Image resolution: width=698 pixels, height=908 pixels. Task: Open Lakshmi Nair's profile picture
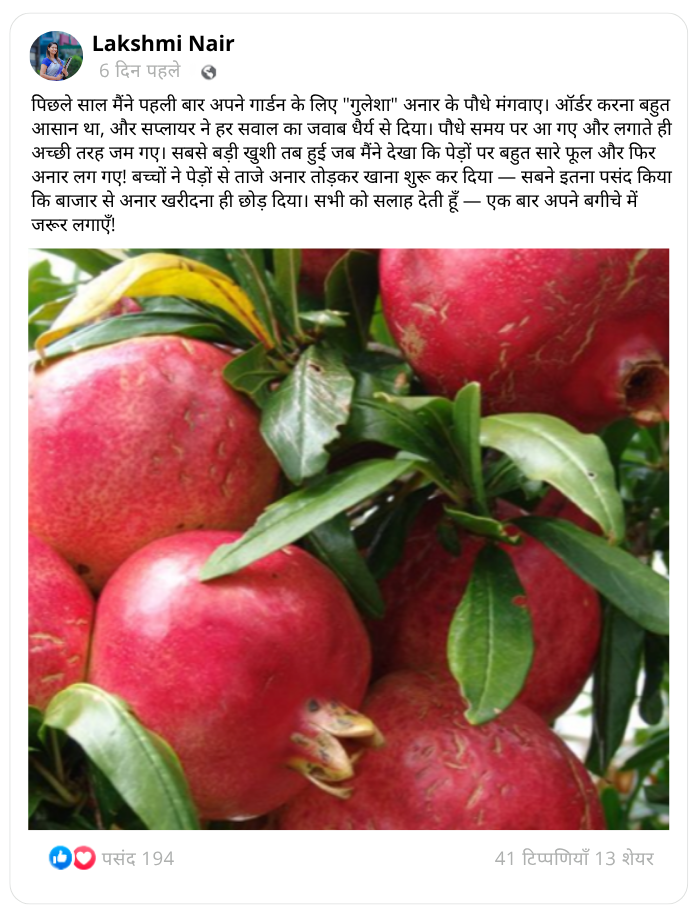pos(56,55)
